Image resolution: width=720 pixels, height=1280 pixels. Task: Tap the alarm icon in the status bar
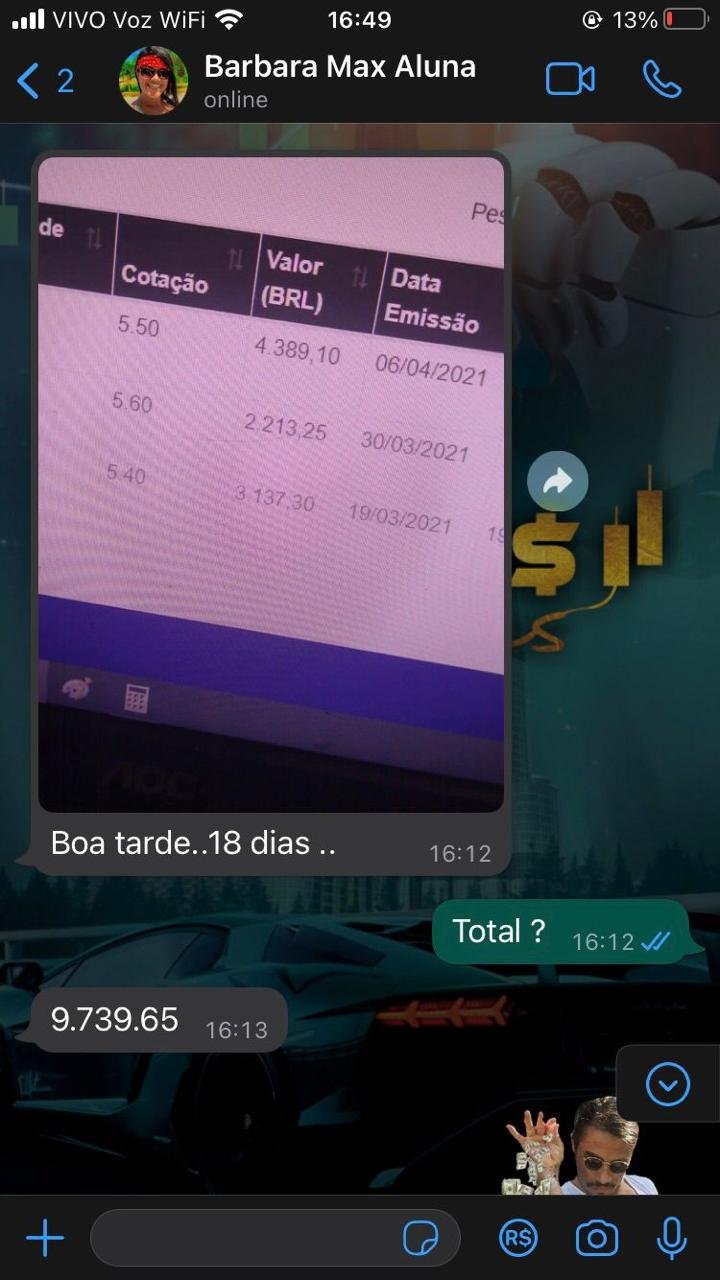click(x=594, y=18)
